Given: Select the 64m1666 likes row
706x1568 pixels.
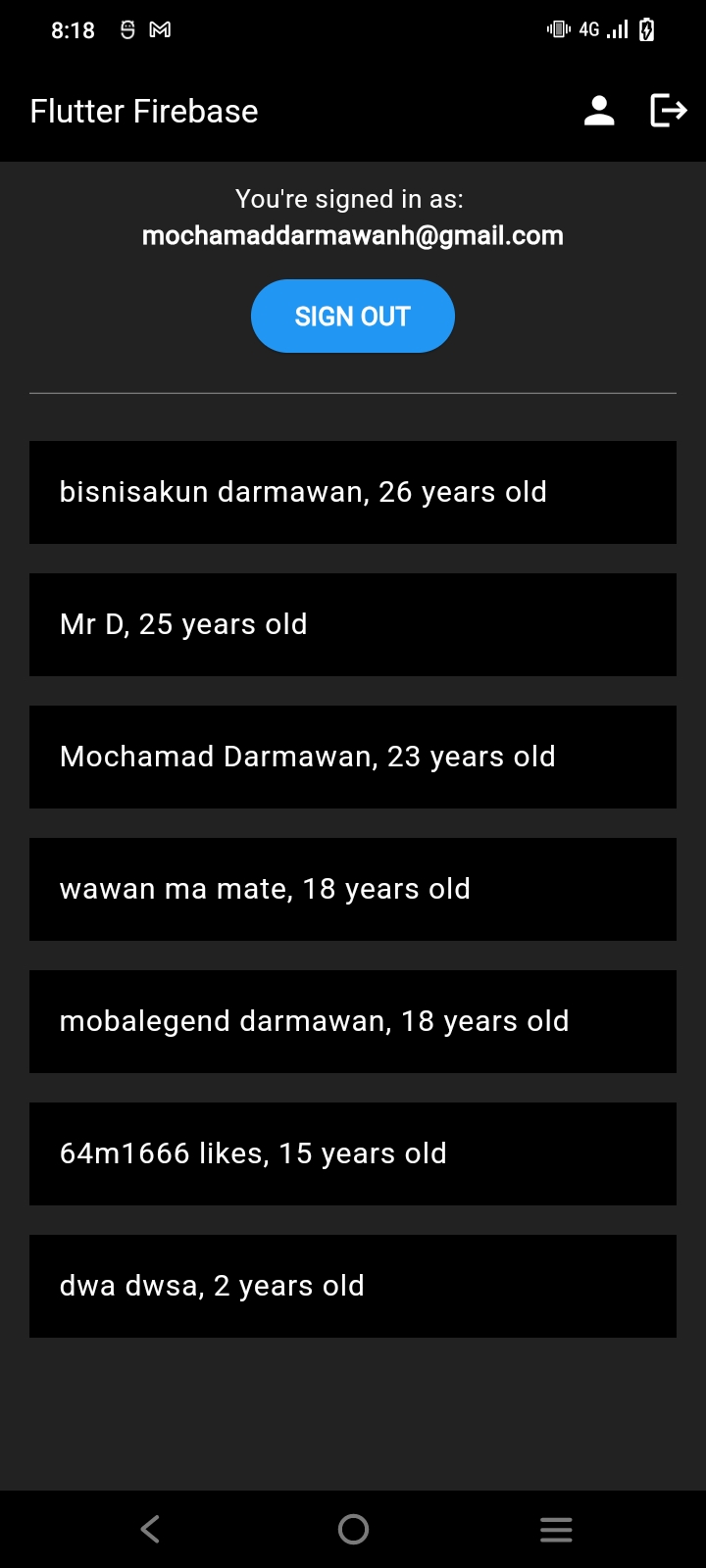Looking at the screenshot, I should 353,1153.
